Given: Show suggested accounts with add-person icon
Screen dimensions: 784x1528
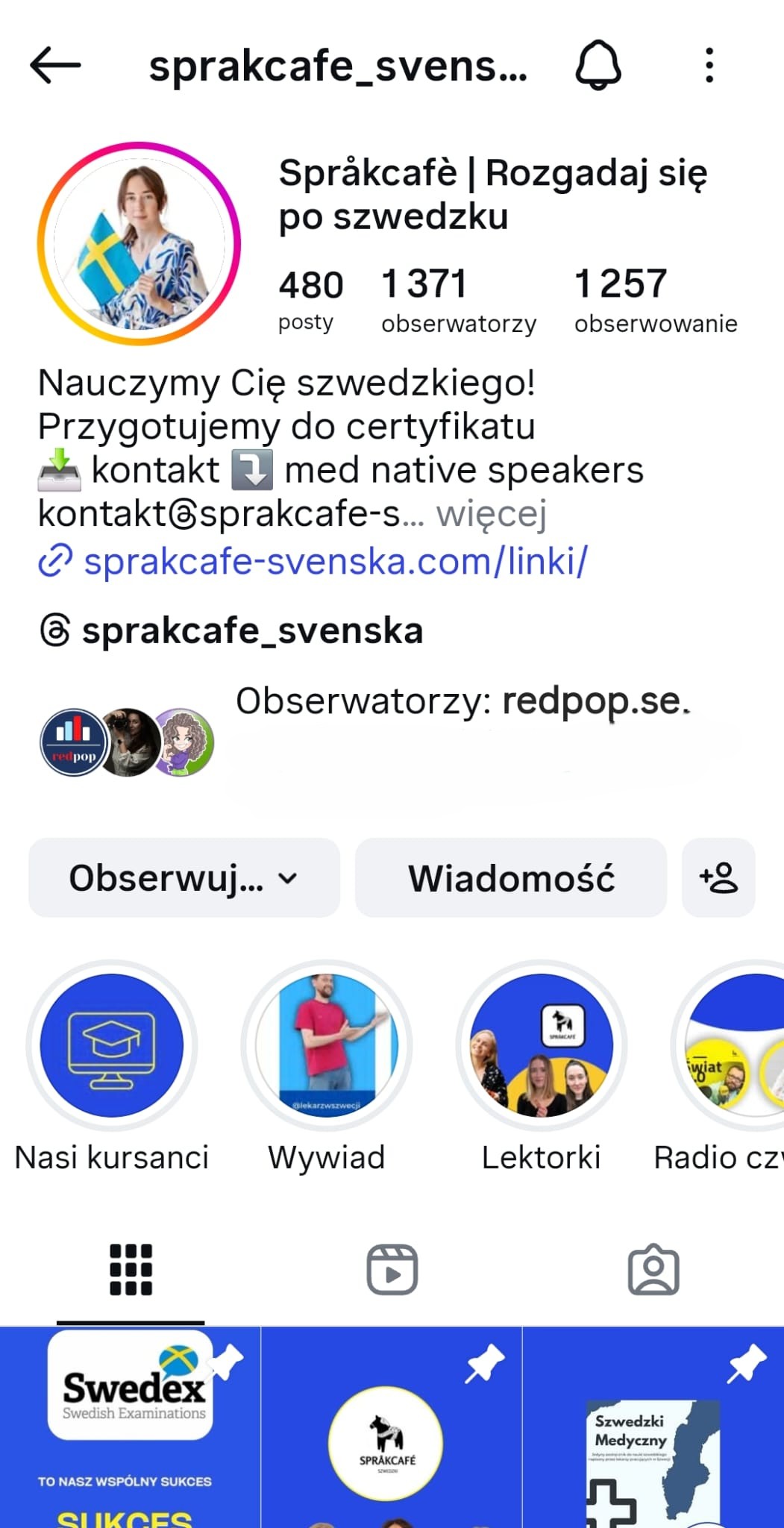Looking at the screenshot, I should (x=718, y=877).
